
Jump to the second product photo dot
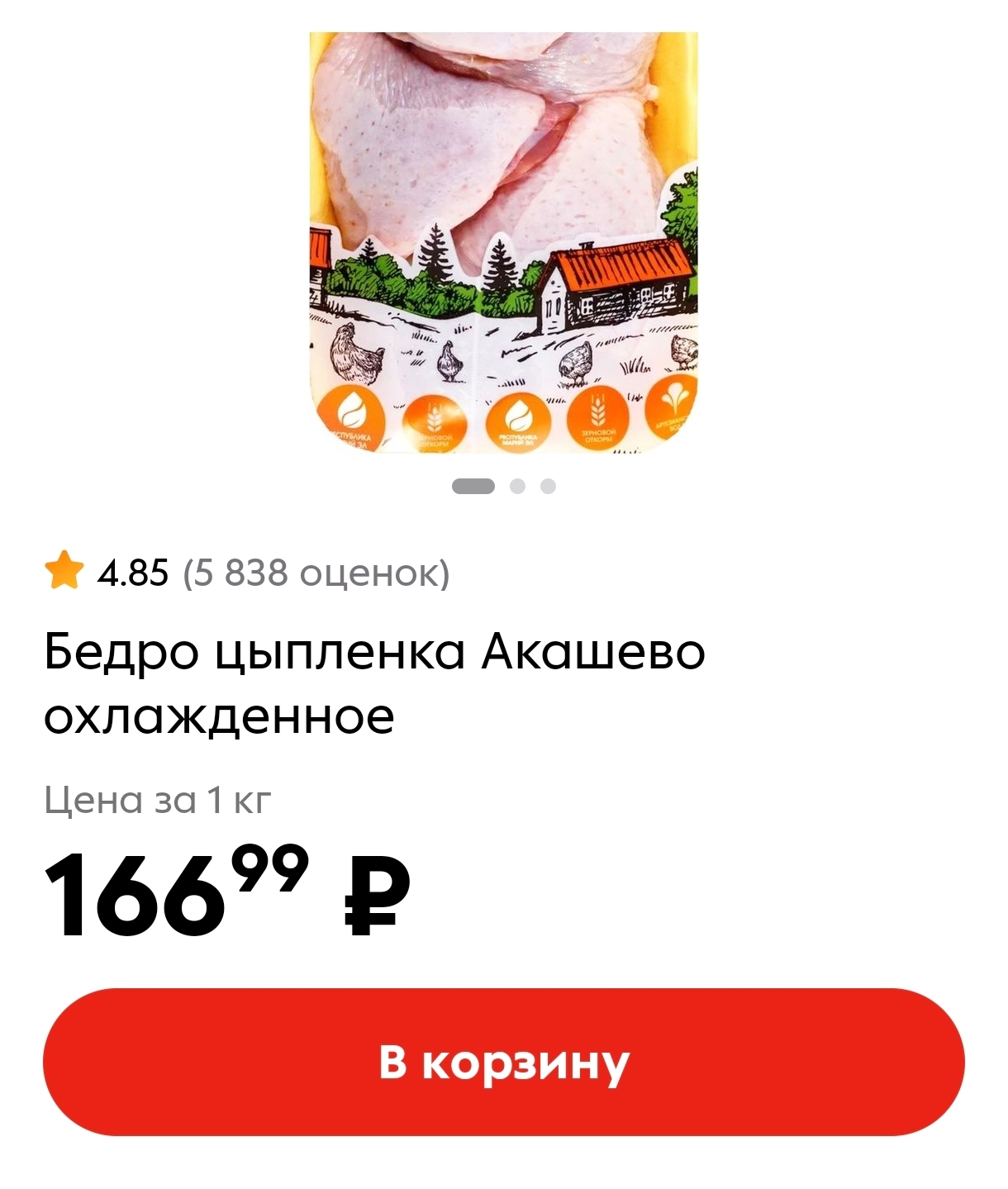[x=518, y=486]
